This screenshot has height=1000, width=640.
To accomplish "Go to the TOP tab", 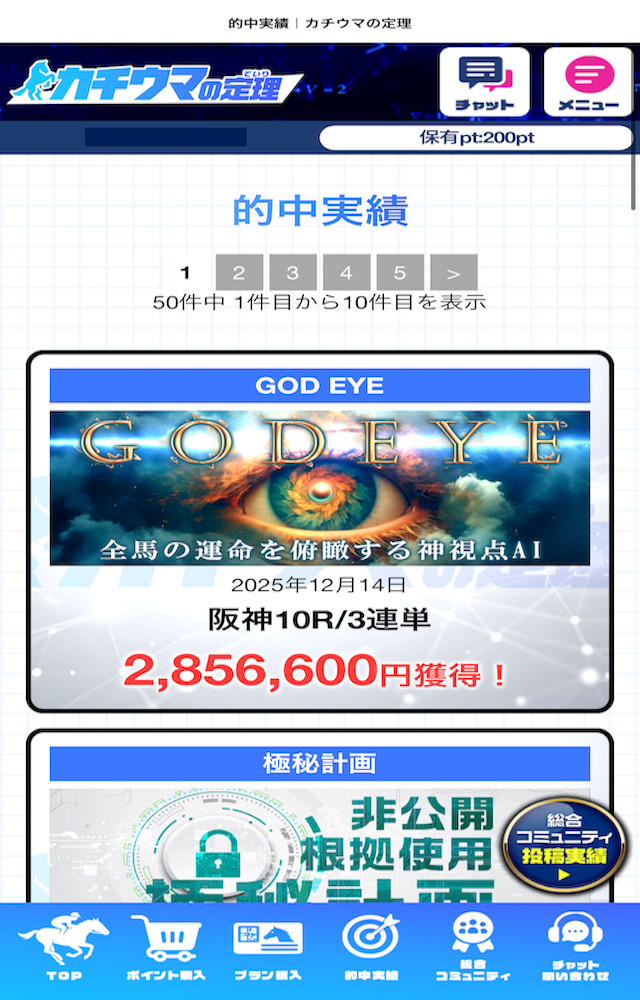I will coord(64,948).
